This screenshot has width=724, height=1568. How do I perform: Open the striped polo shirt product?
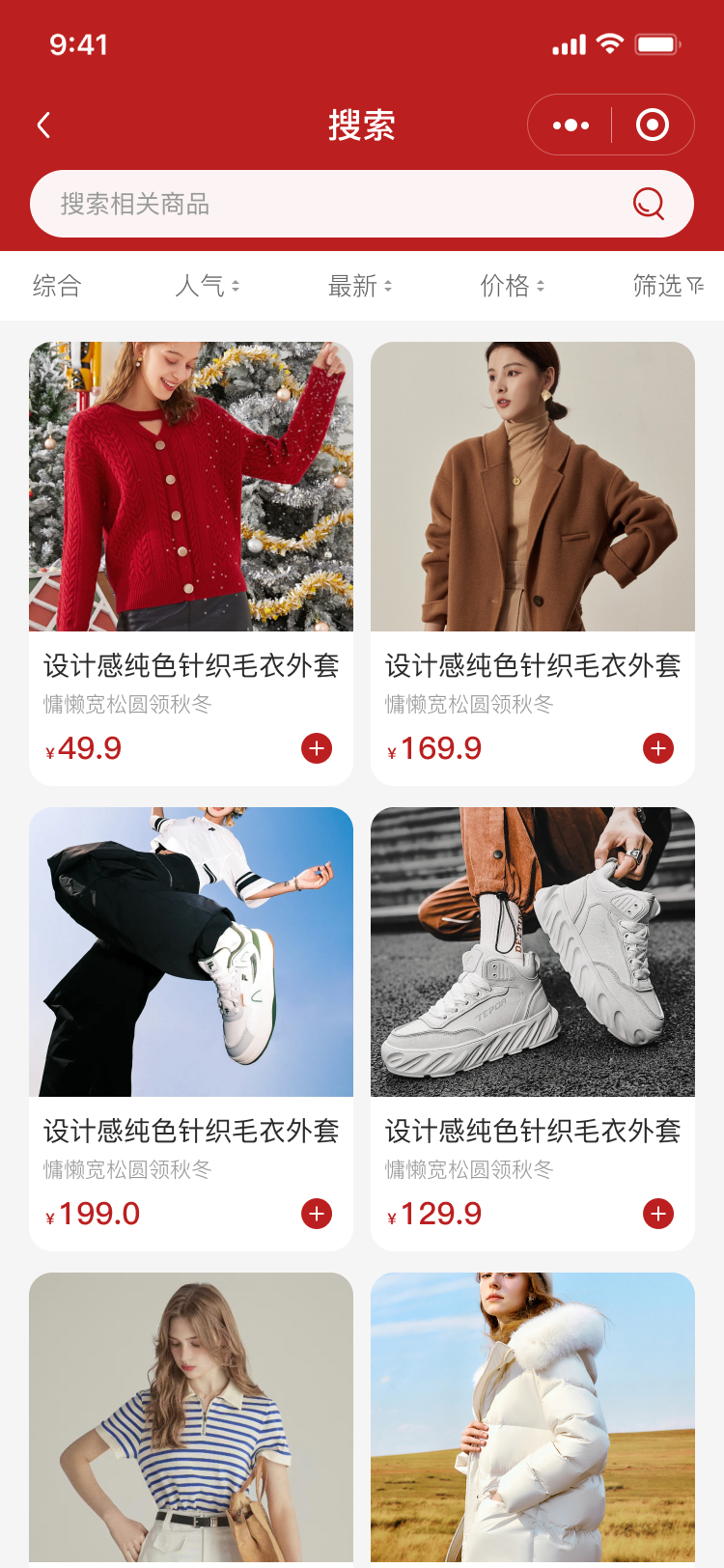(191, 1417)
